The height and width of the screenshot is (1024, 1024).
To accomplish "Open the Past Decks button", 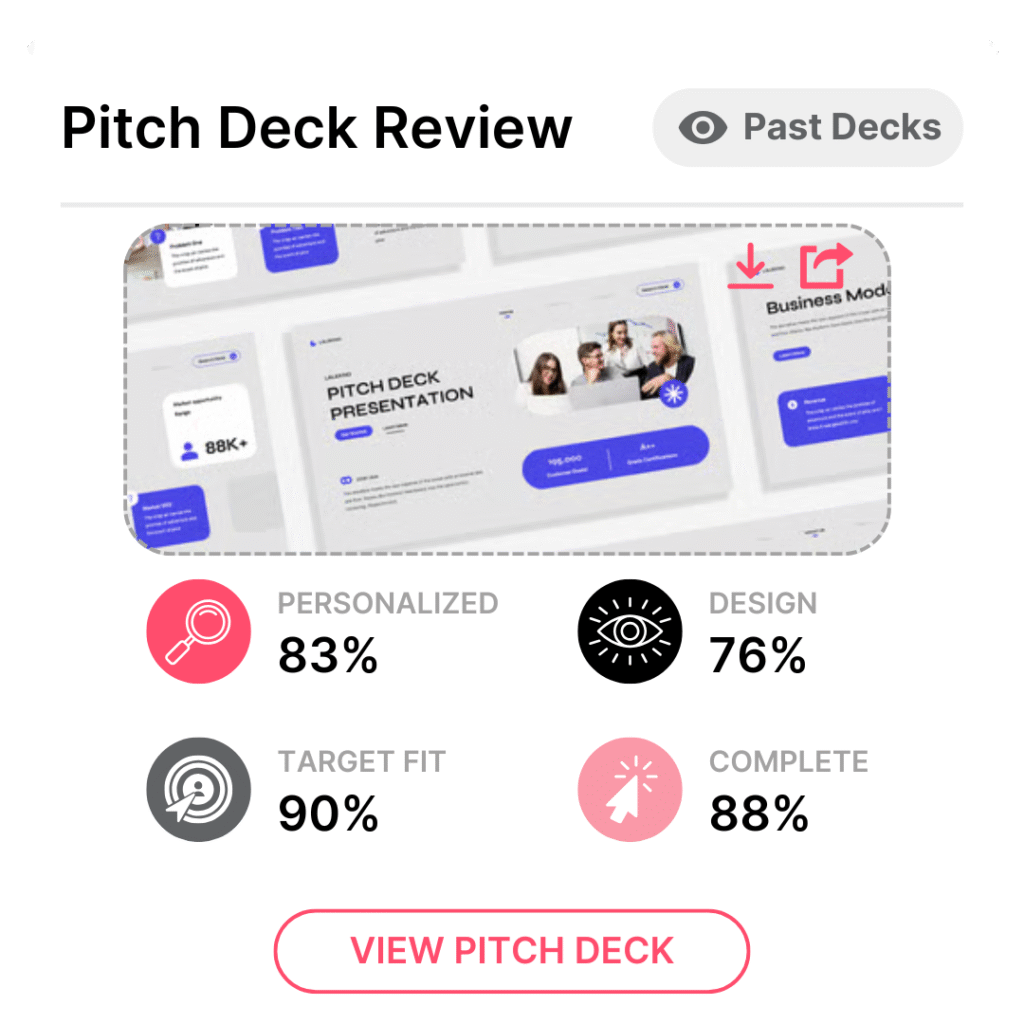I will point(808,128).
